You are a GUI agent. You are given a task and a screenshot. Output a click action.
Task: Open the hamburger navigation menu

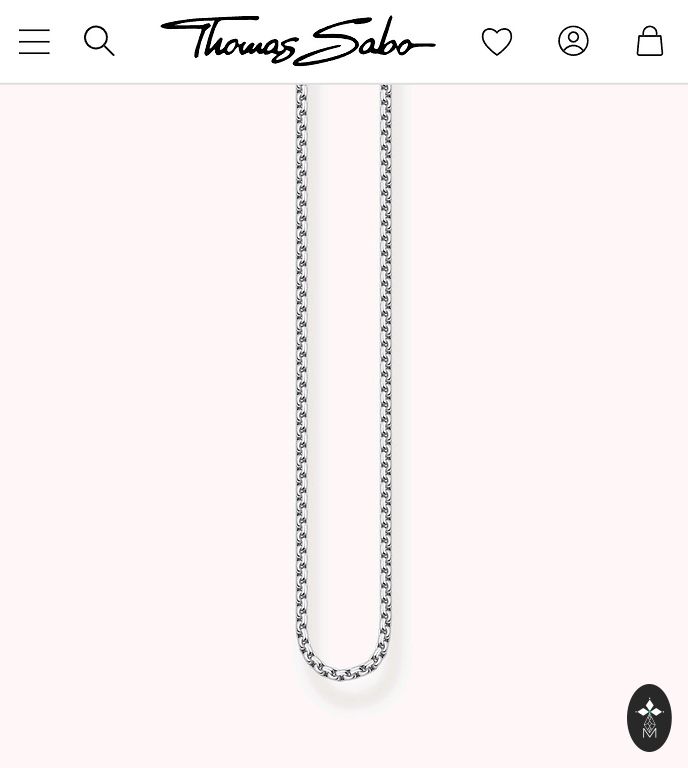pos(34,41)
